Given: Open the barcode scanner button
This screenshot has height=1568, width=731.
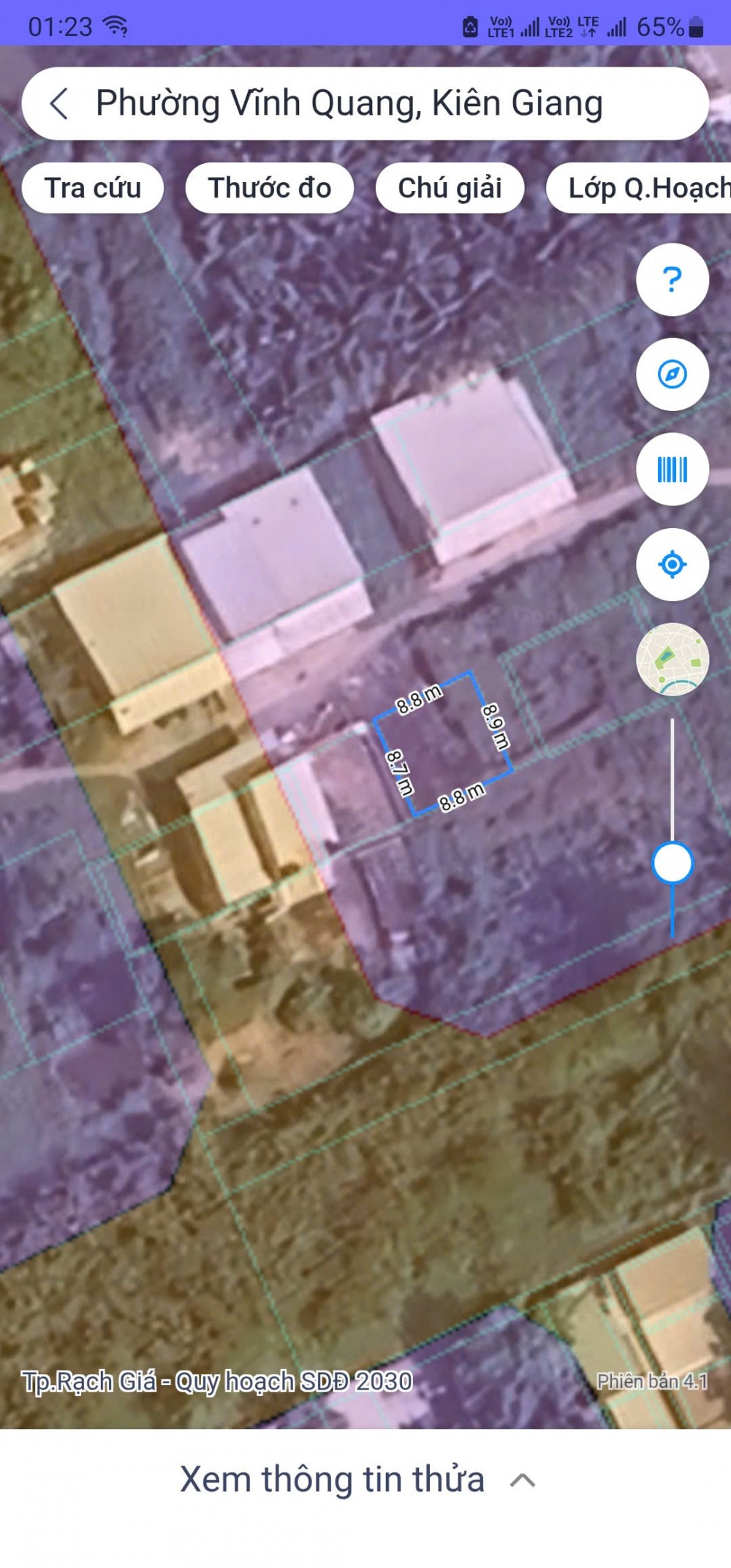Looking at the screenshot, I should [672, 470].
